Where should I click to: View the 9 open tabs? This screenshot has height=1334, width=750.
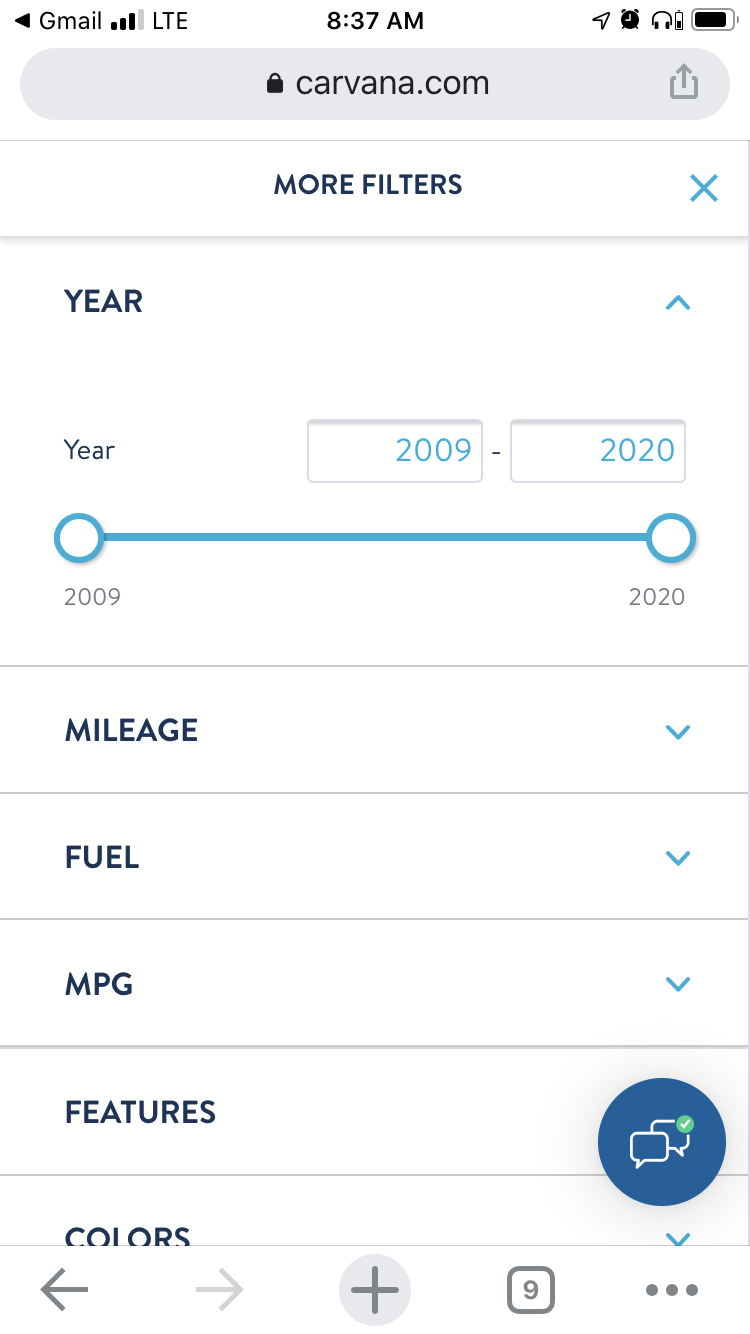[530, 1290]
